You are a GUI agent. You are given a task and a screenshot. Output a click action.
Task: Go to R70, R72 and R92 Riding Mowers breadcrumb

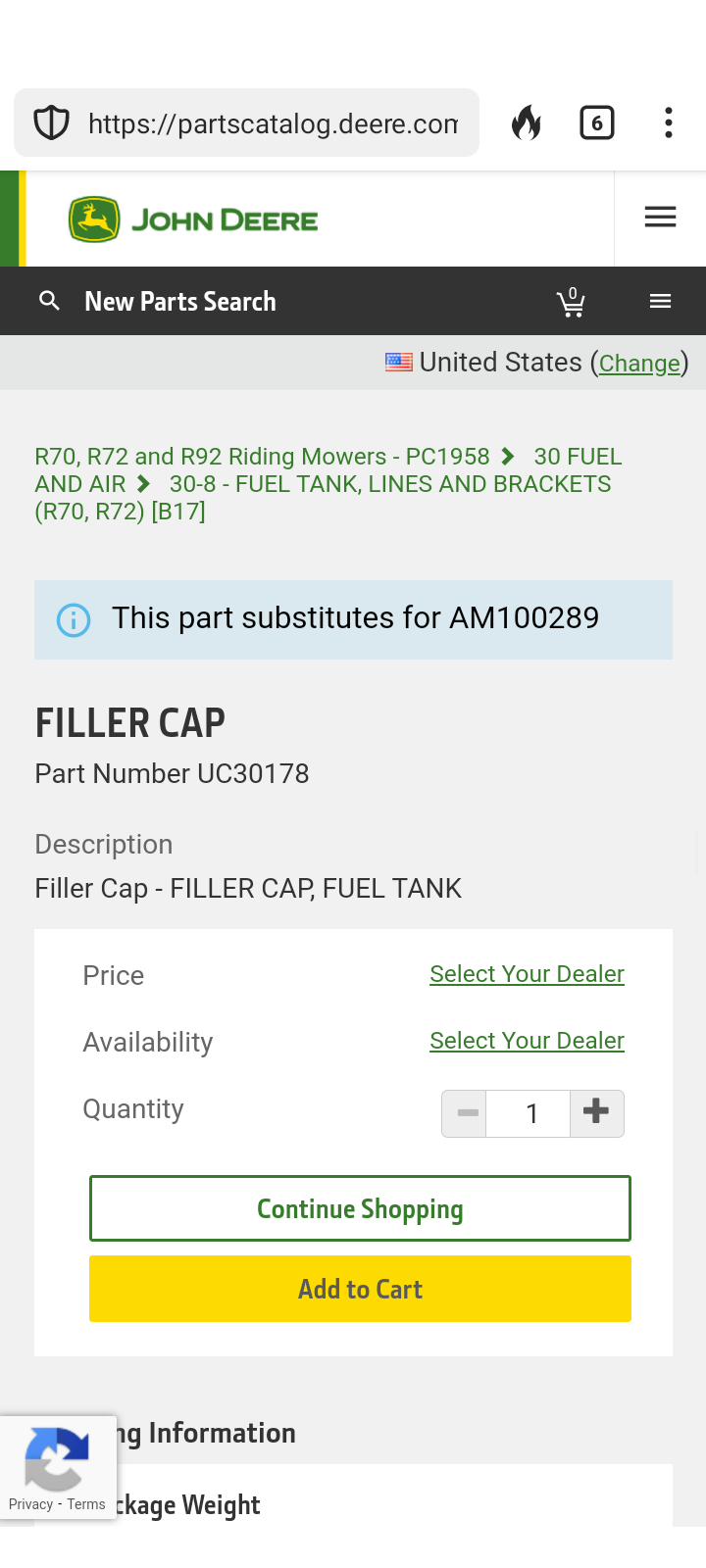coord(262,457)
